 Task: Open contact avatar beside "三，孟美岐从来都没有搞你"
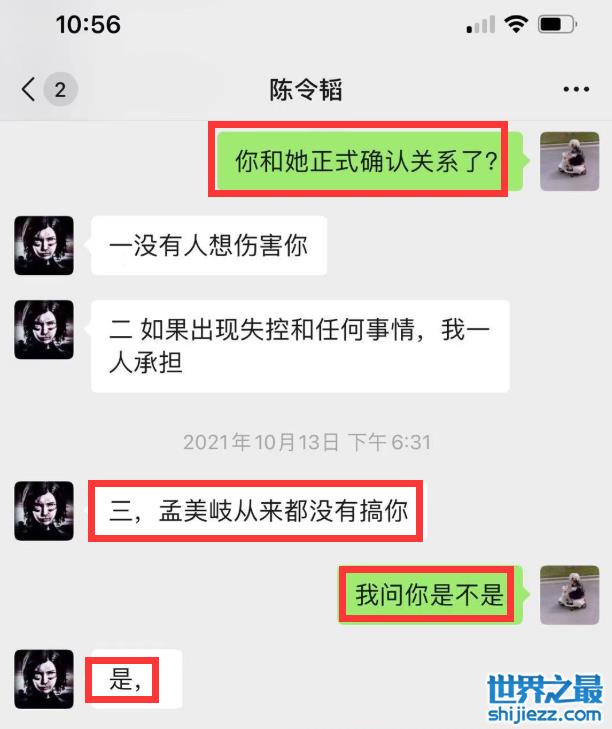pyautogui.click(x=43, y=510)
